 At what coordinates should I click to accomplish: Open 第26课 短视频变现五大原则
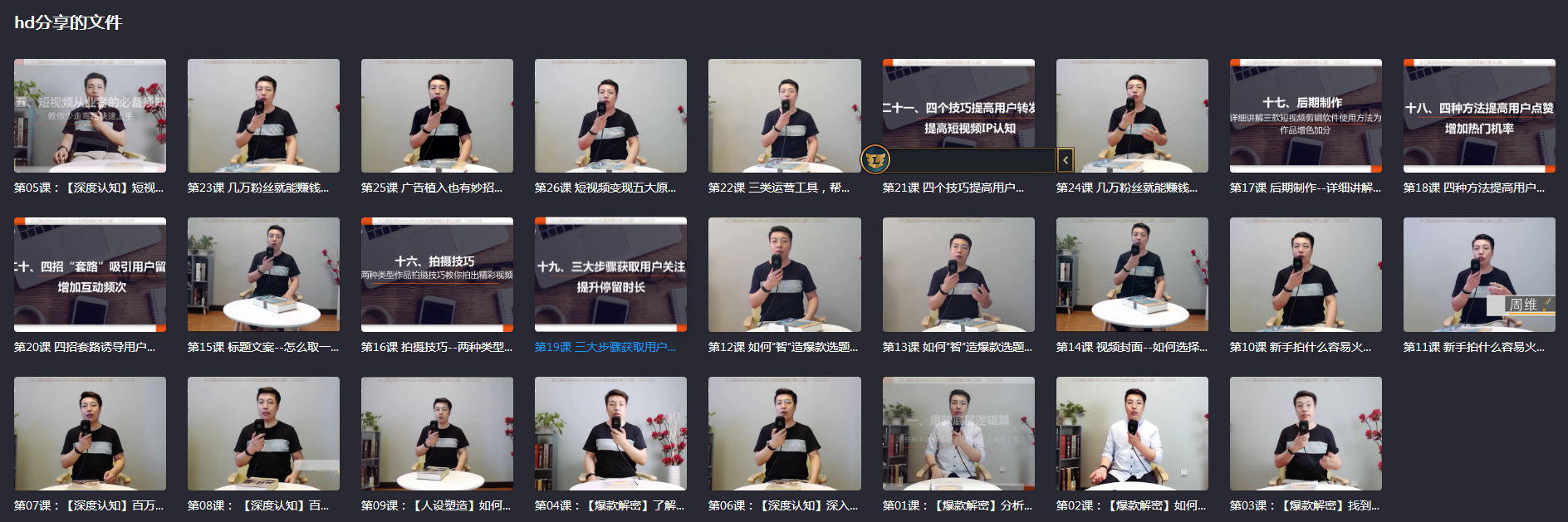(x=610, y=115)
